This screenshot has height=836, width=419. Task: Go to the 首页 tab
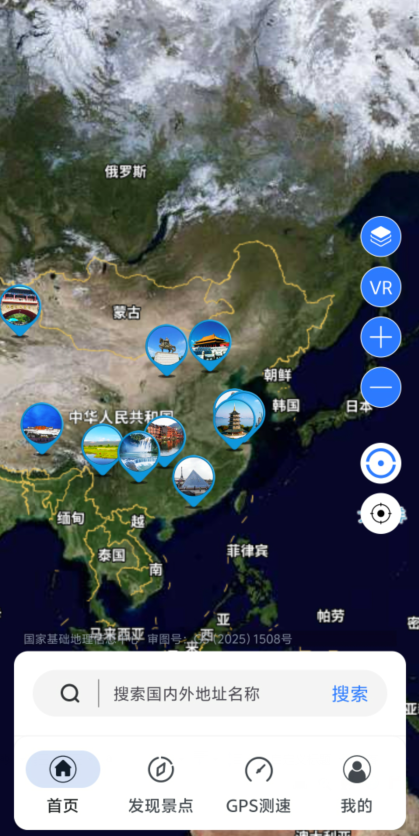(63, 783)
